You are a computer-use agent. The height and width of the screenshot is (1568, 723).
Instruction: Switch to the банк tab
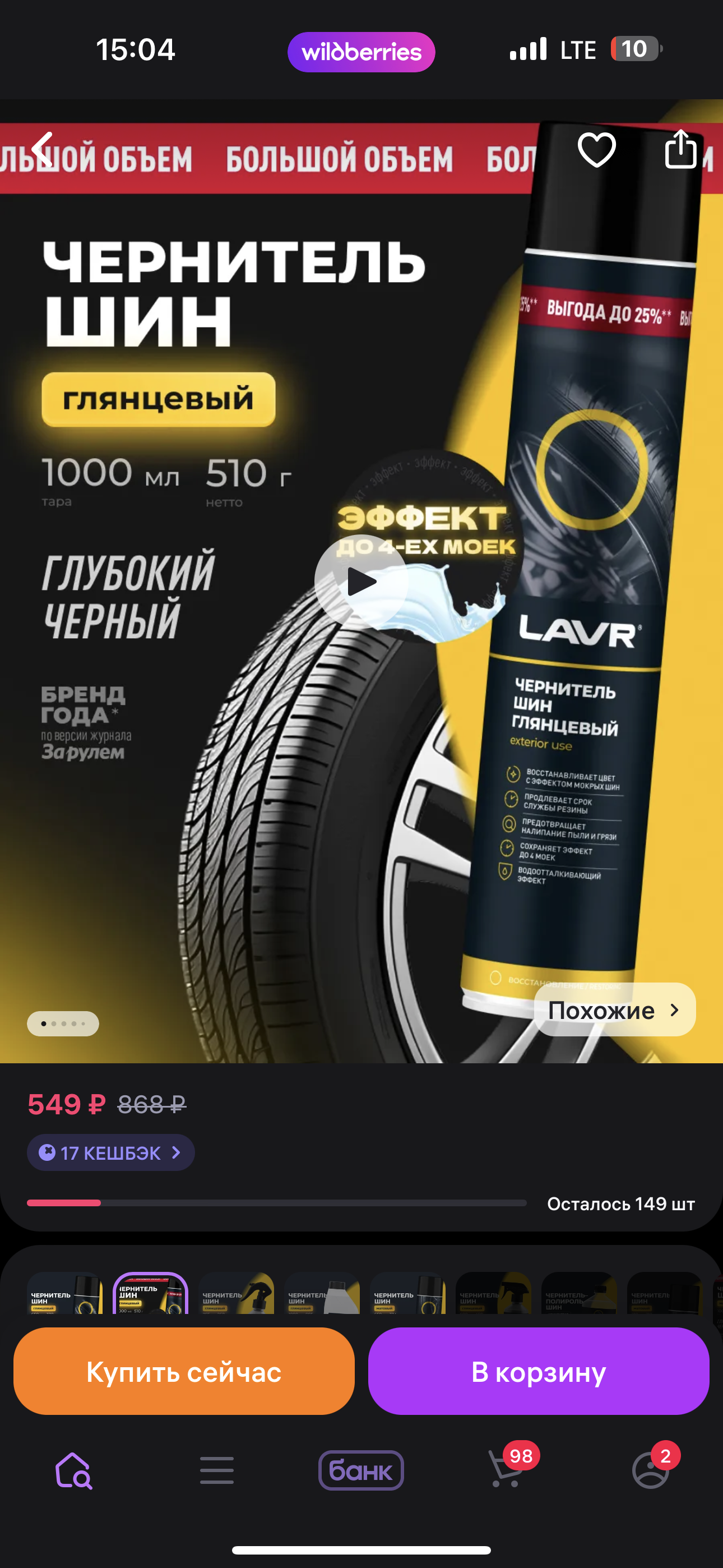click(x=361, y=1470)
